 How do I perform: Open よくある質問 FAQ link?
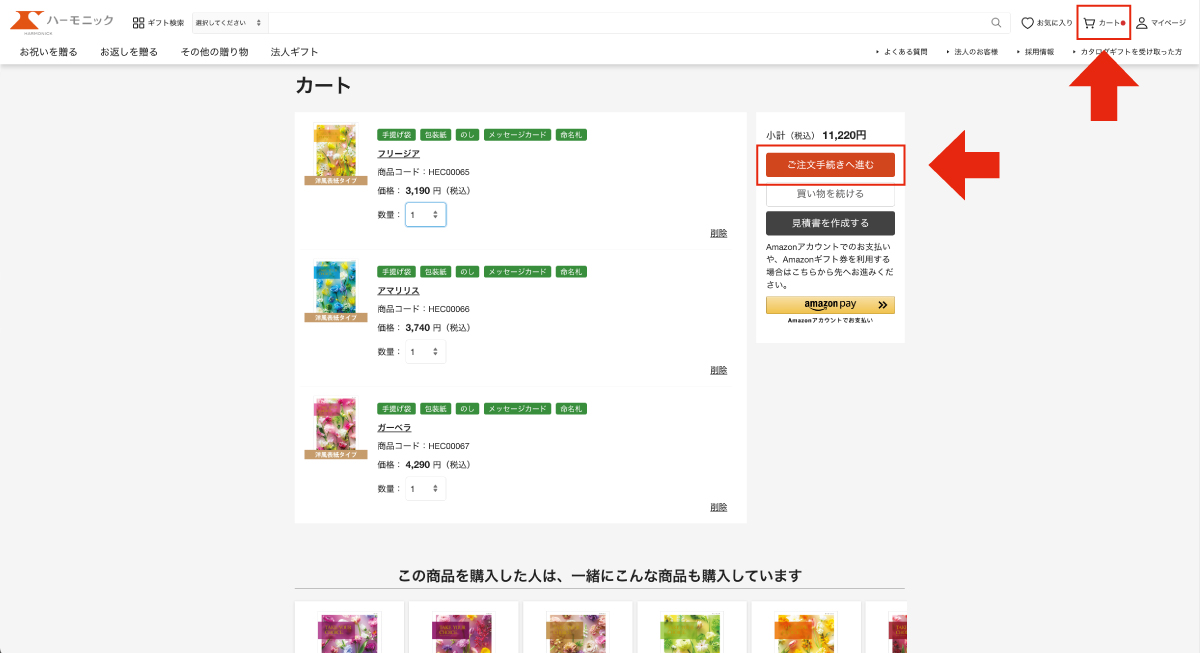(904, 52)
